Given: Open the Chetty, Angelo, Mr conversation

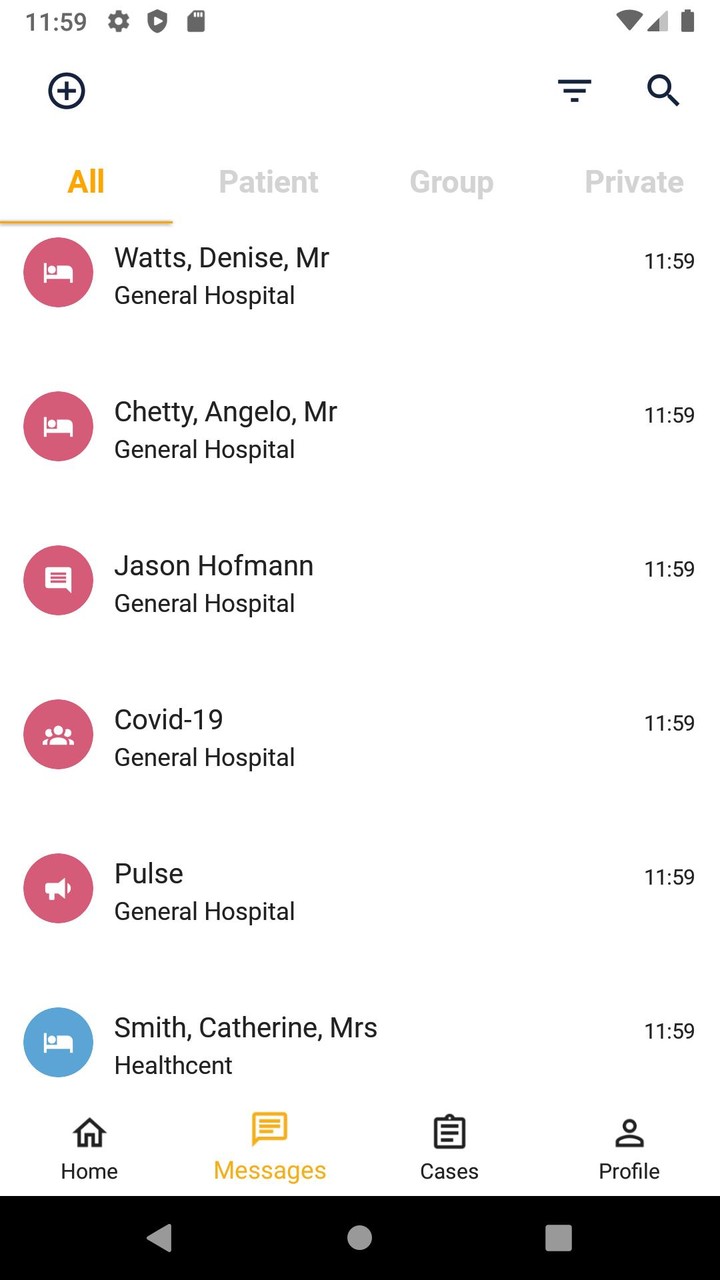Looking at the screenshot, I should [x=360, y=429].
